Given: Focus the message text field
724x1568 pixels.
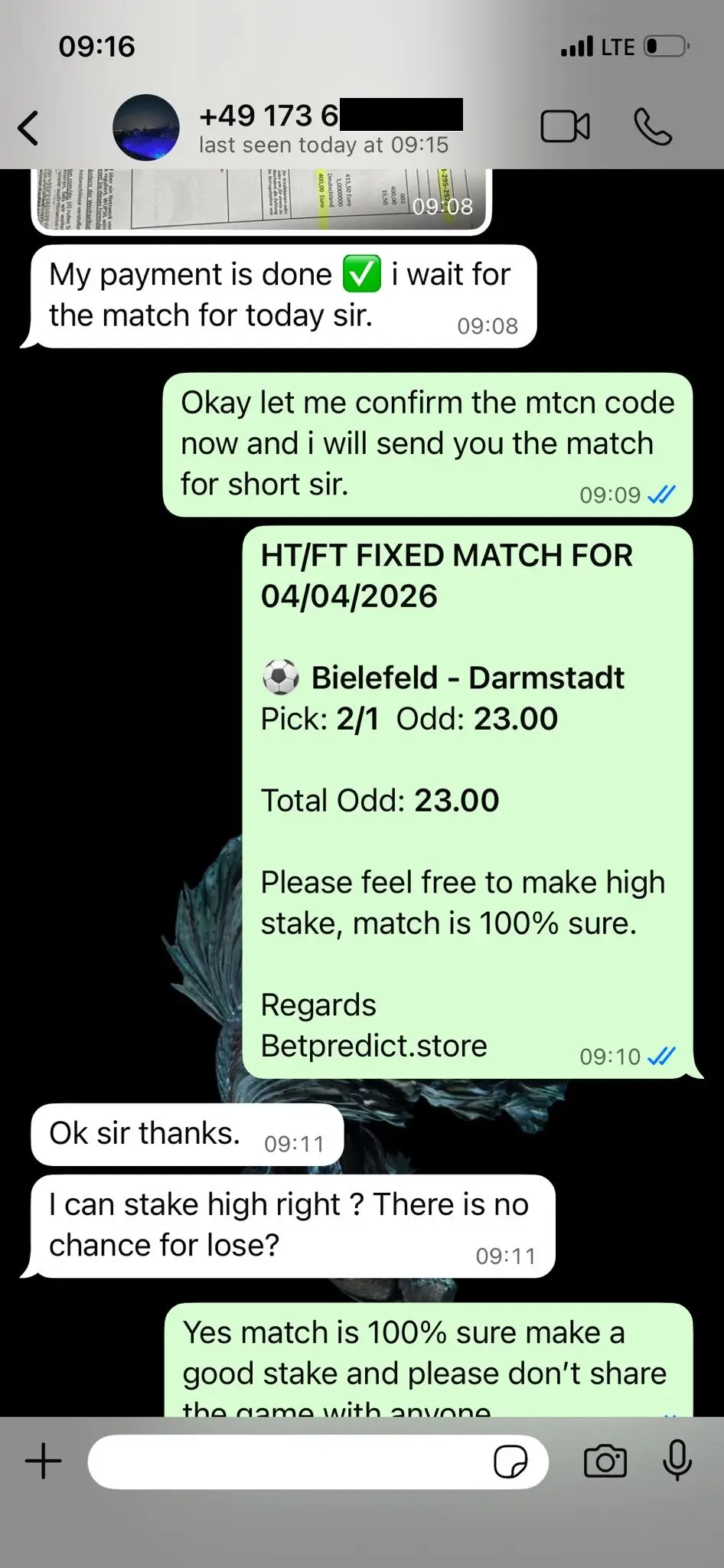Looking at the screenshot, I should pyautogui.click(x=291, y=1462).
